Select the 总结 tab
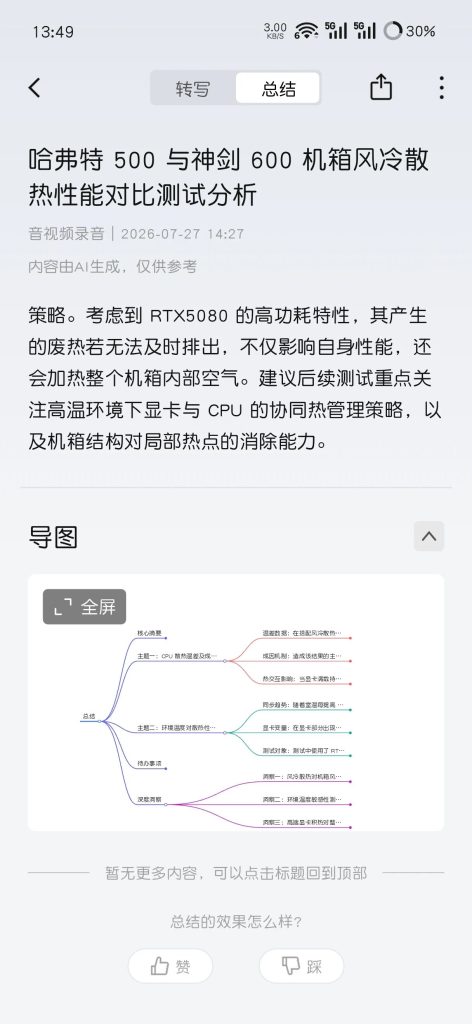Image resolution: width=472 pixels, height=1024 pixels. coord(279,89)
